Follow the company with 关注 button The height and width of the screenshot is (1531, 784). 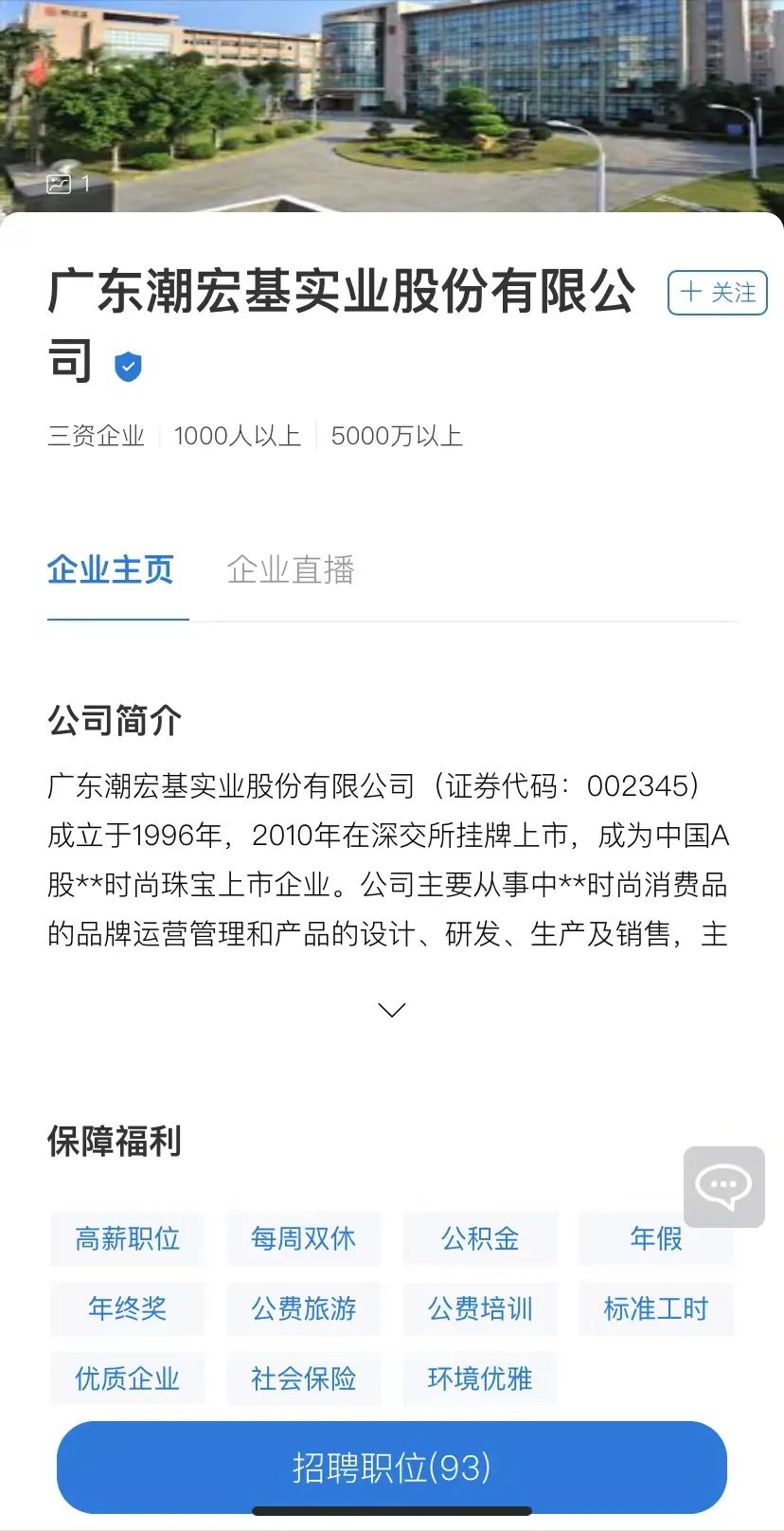pyautogui.click(x=717, y=292)
